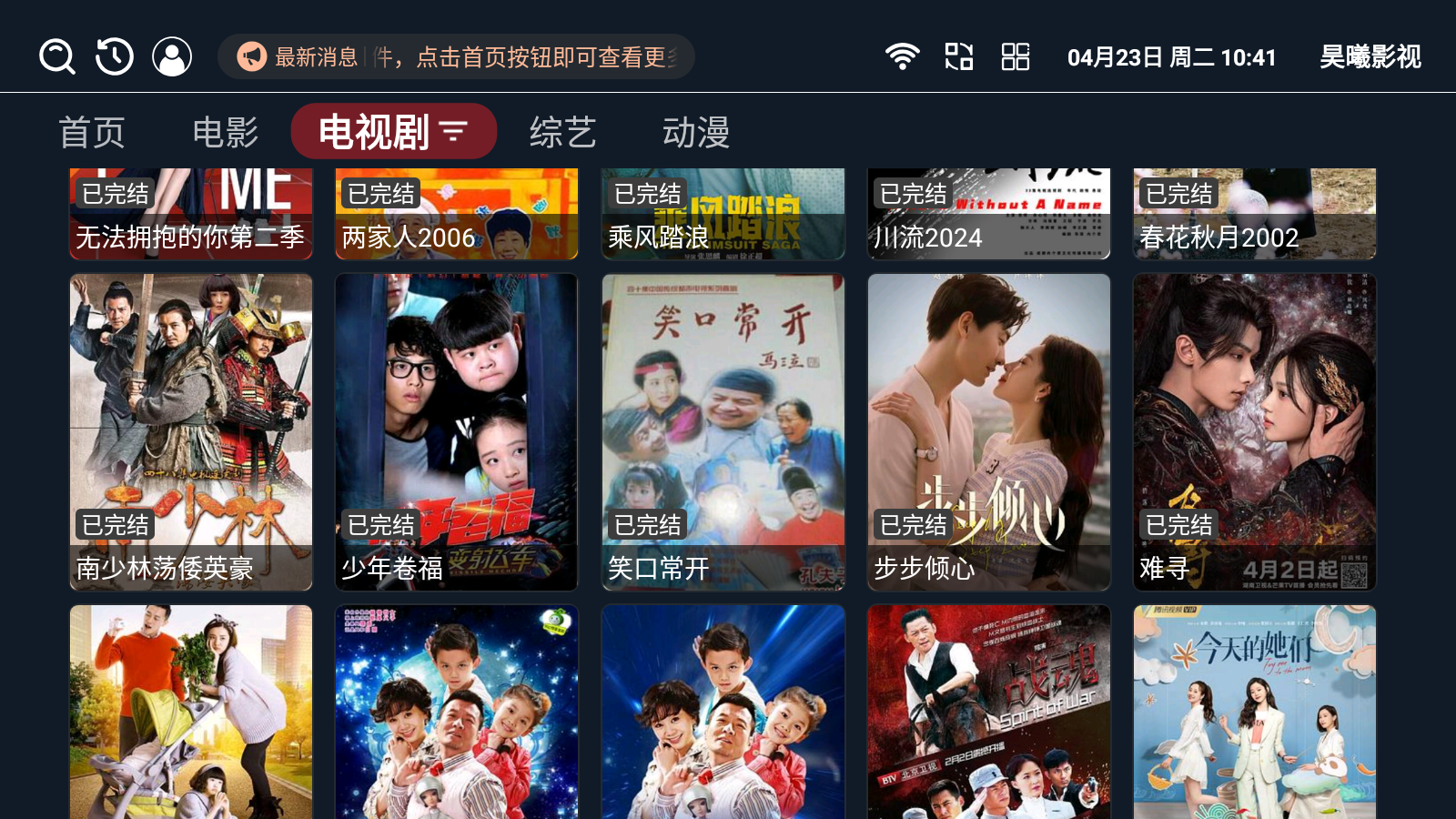Screen dimensions: 1456x819
Task: Open the show 步步倾心
Action: 989,432
